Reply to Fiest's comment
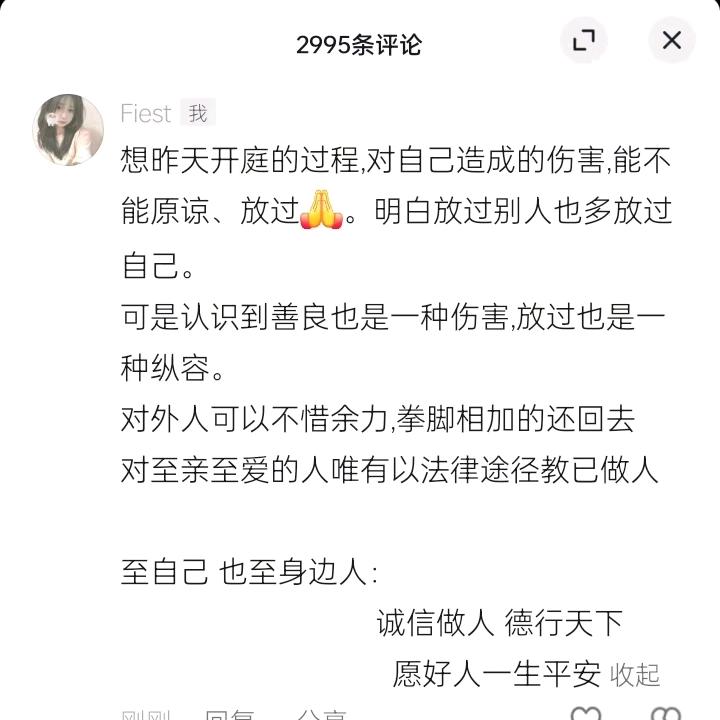 tap(229, 714)
